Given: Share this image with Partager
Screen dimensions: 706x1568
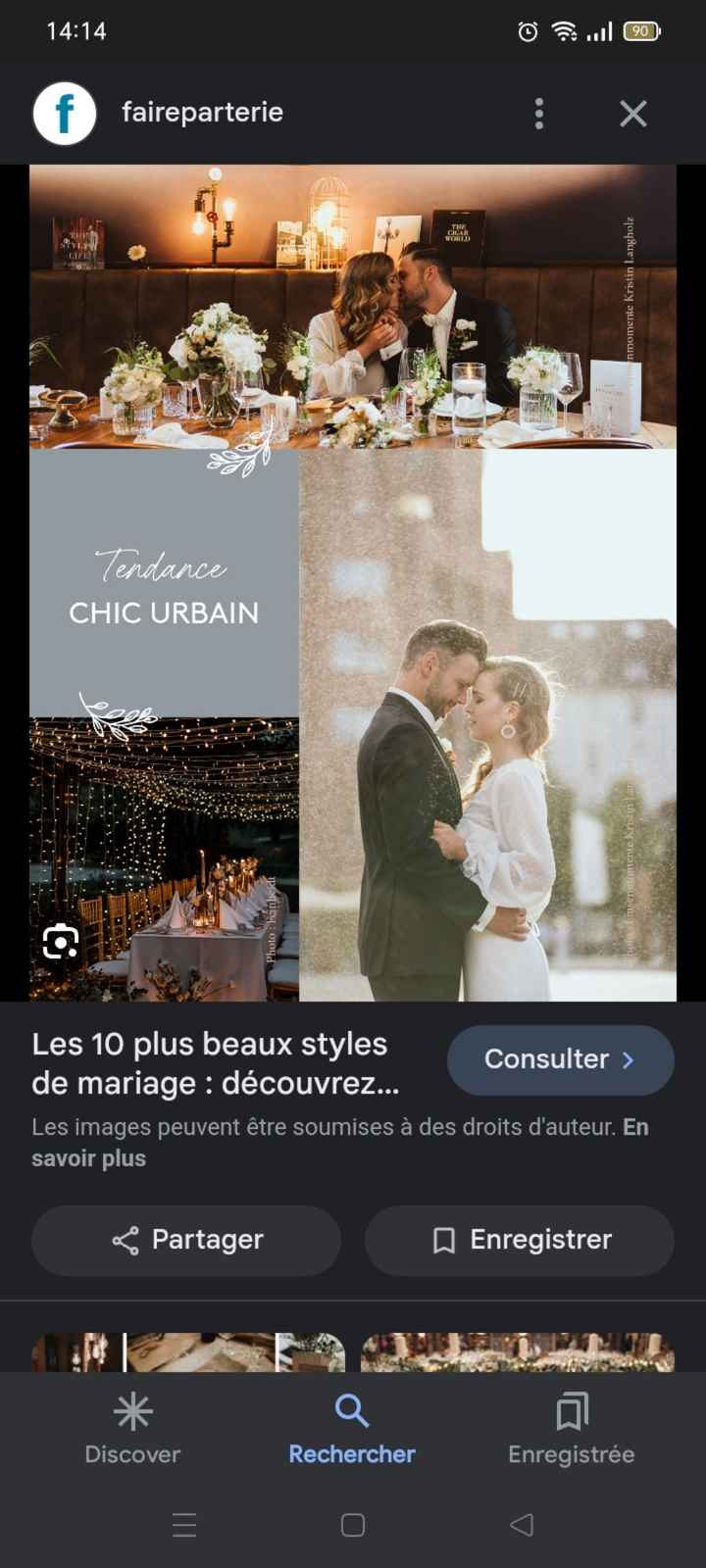Looking at the screenshot, I should point(186,1240).
